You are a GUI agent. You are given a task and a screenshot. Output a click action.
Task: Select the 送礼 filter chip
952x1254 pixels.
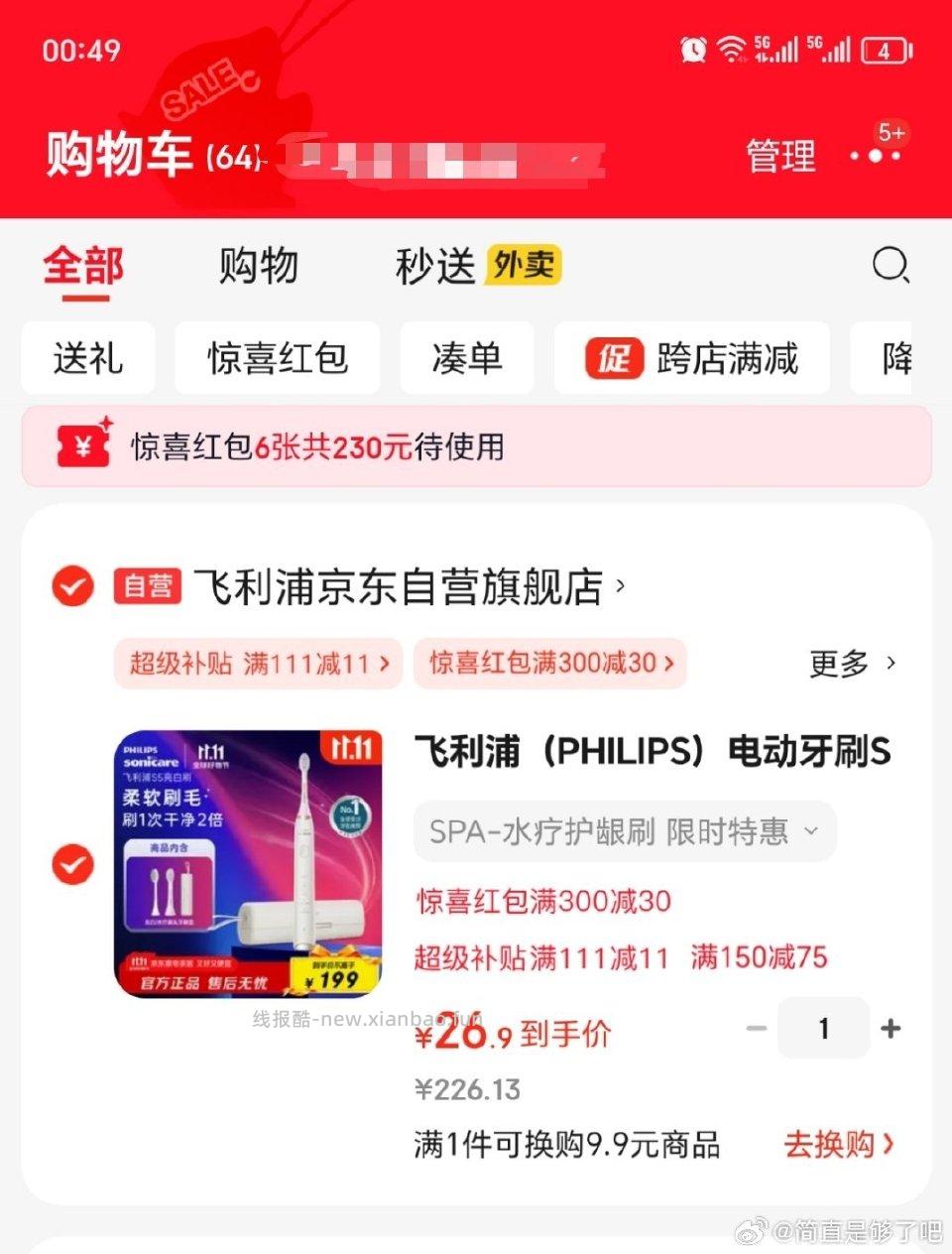(87, 358)
